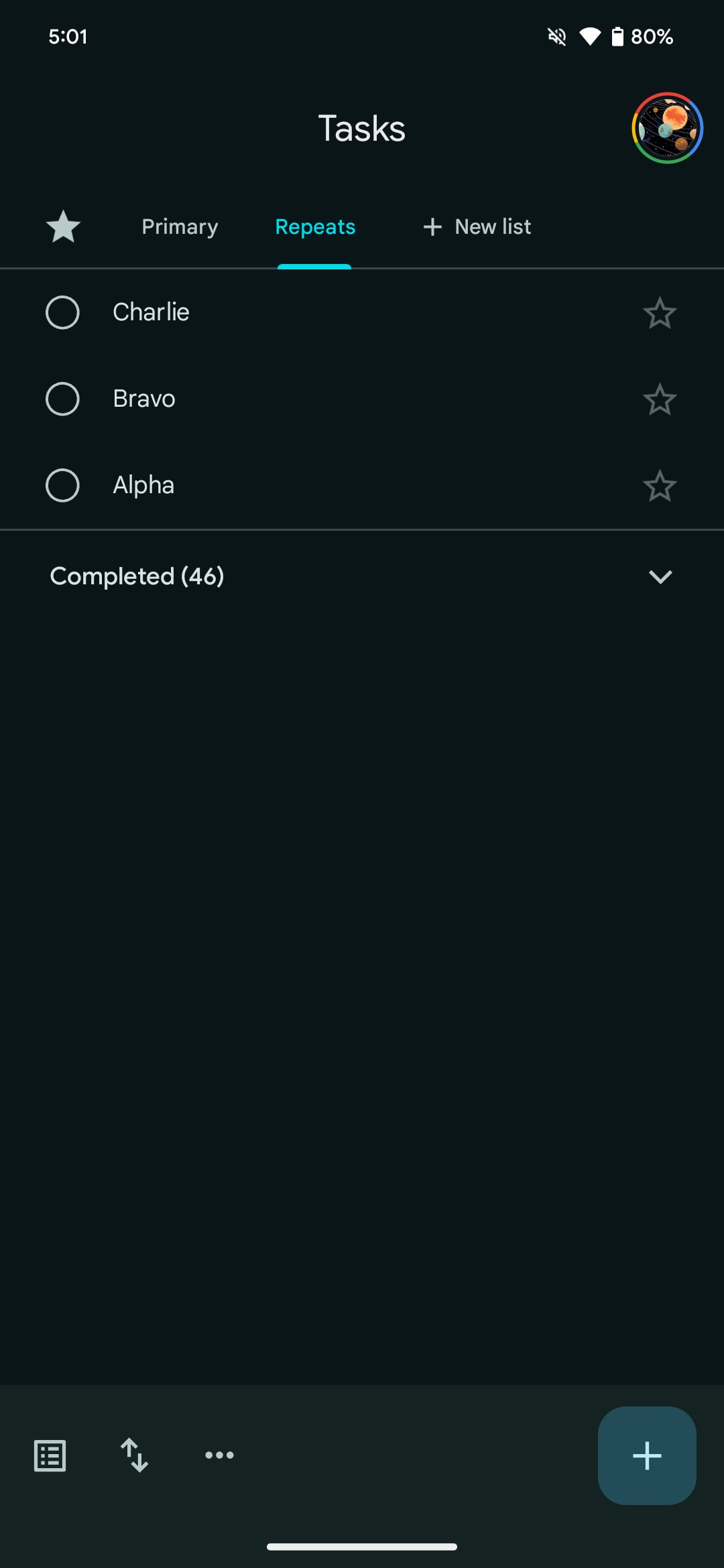Viewport: 724px width, 1568px height.
Task: Create a new list
Action: [477, 226]
